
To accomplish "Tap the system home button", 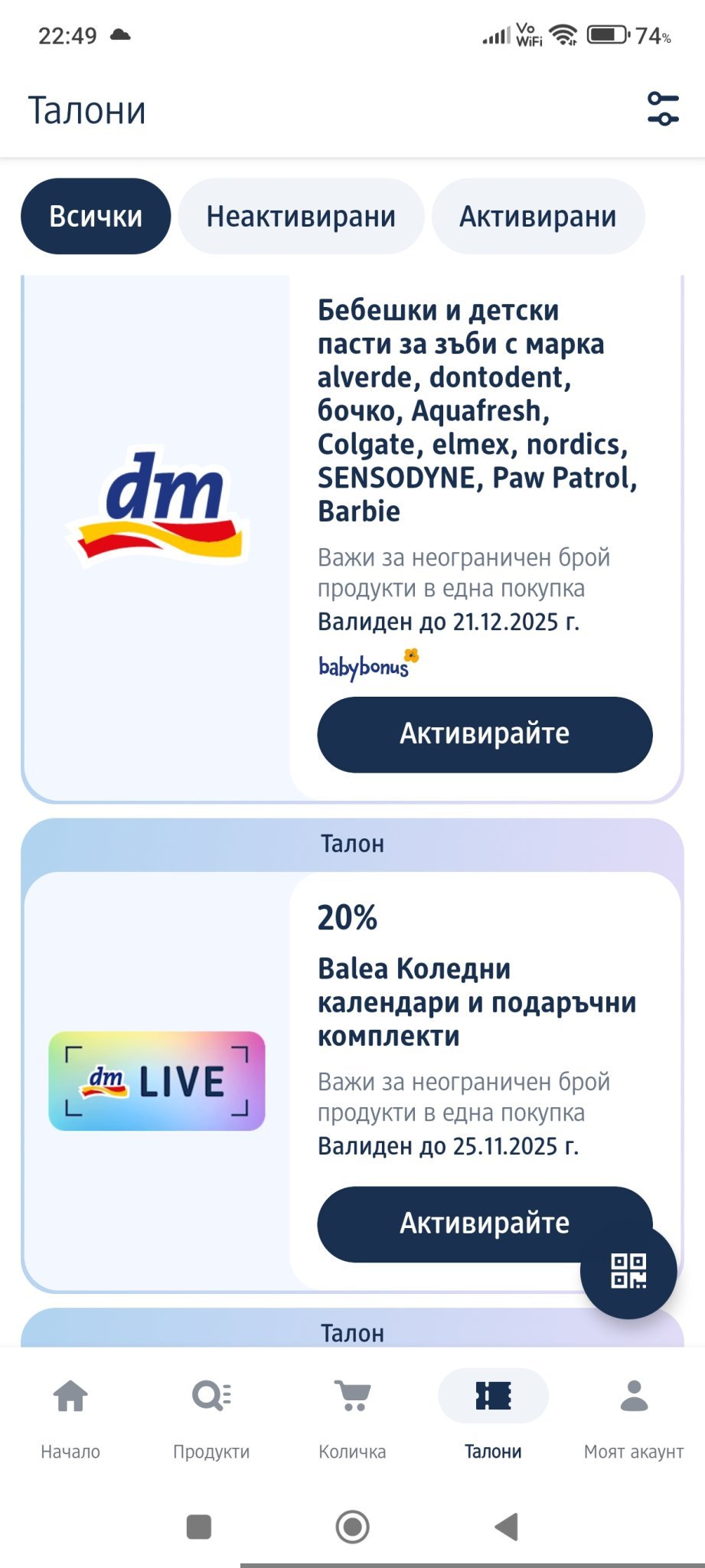I will pos(352,1527).
